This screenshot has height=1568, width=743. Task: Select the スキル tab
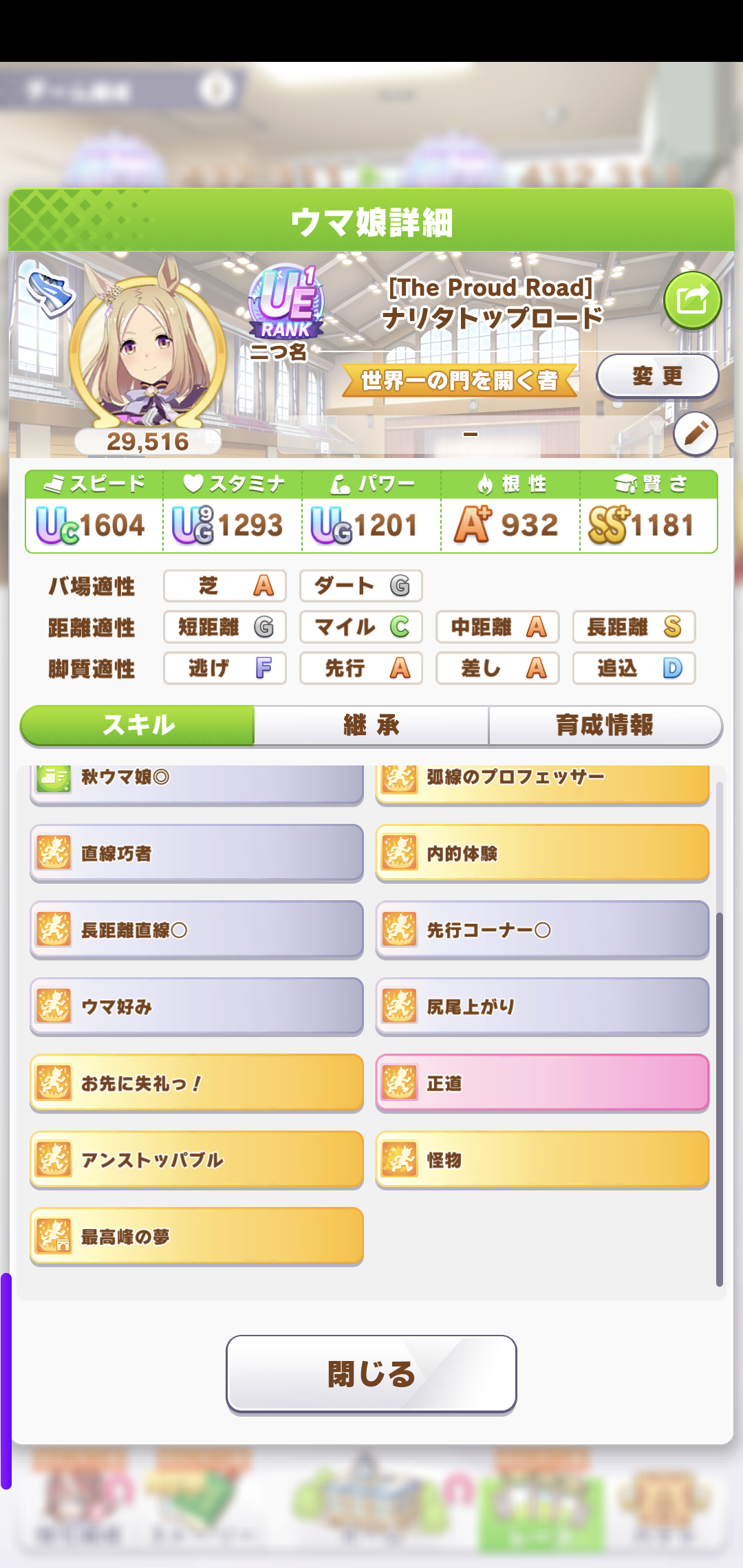click(x=138, y=725)
